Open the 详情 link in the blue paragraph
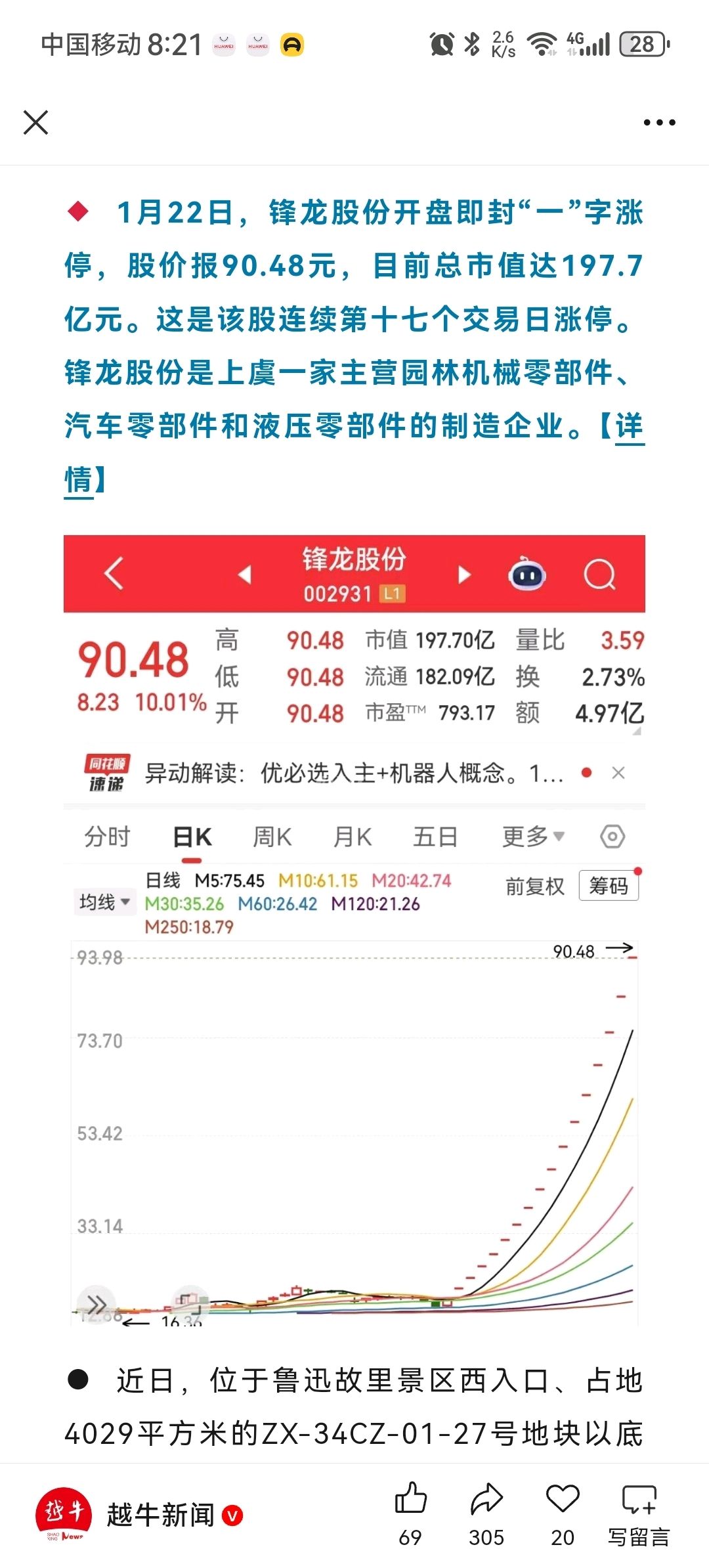 point(629,427)
